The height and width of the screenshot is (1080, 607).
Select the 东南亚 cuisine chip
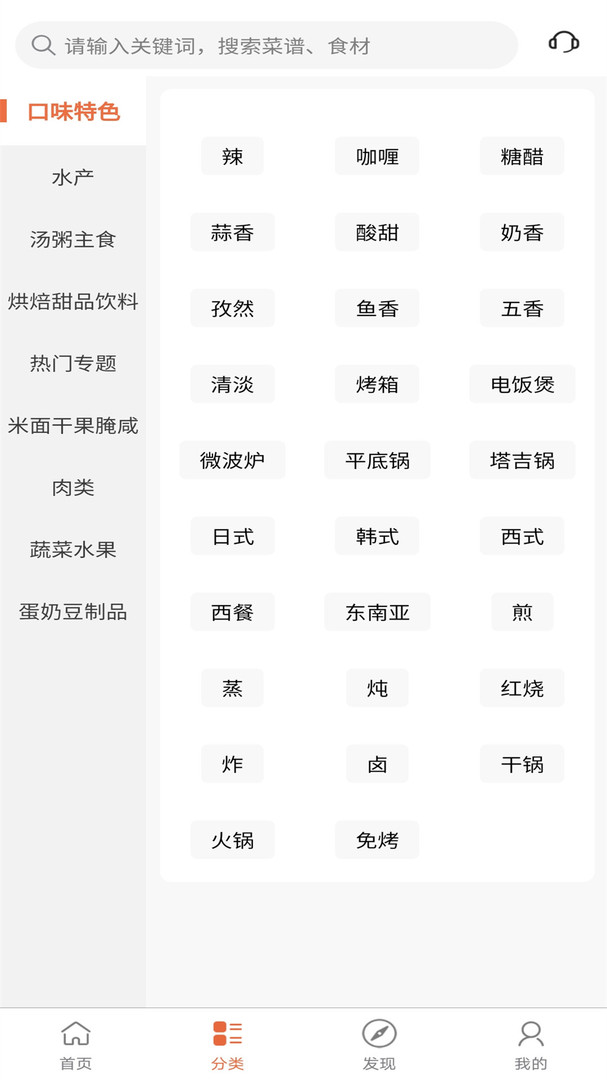[x=377, y=612]
